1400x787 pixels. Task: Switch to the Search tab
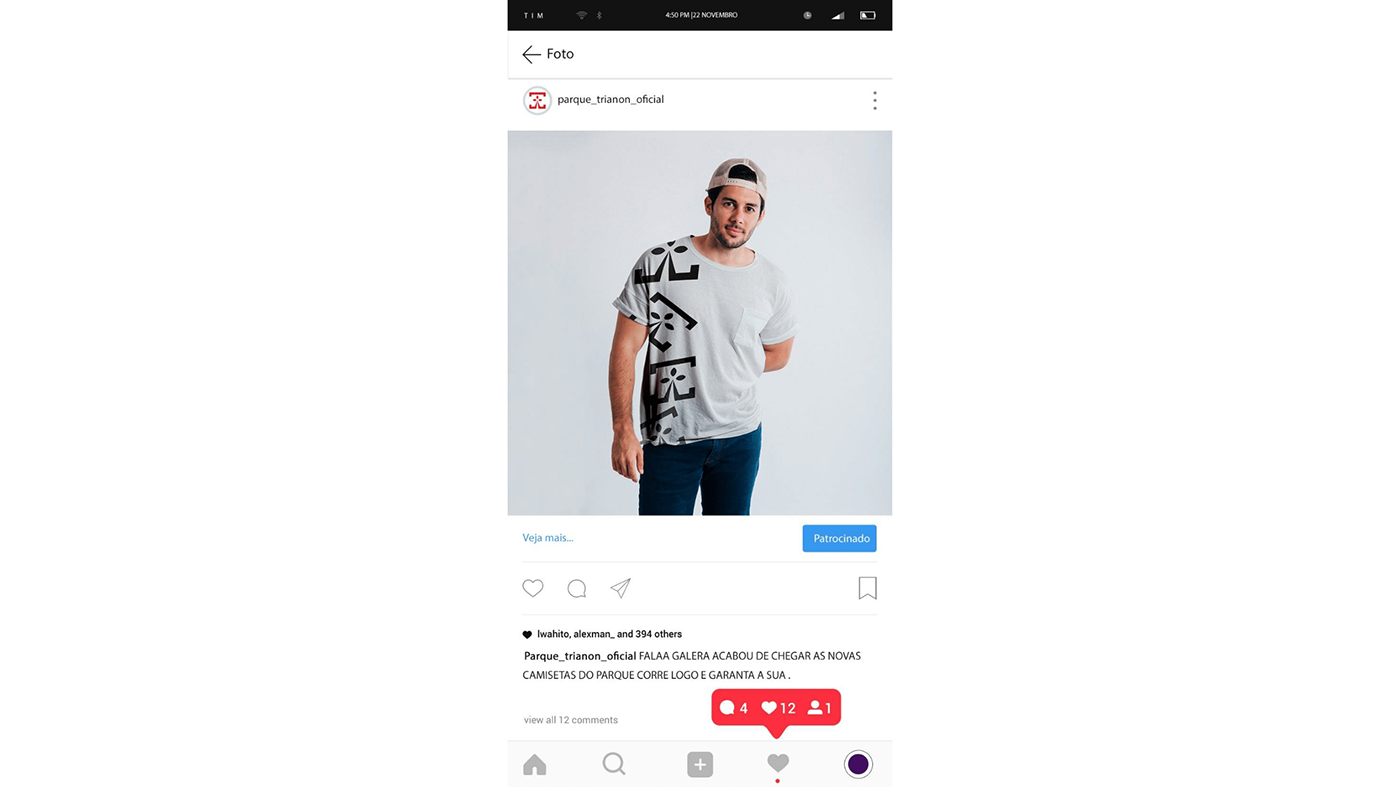(x=614, y=764)
